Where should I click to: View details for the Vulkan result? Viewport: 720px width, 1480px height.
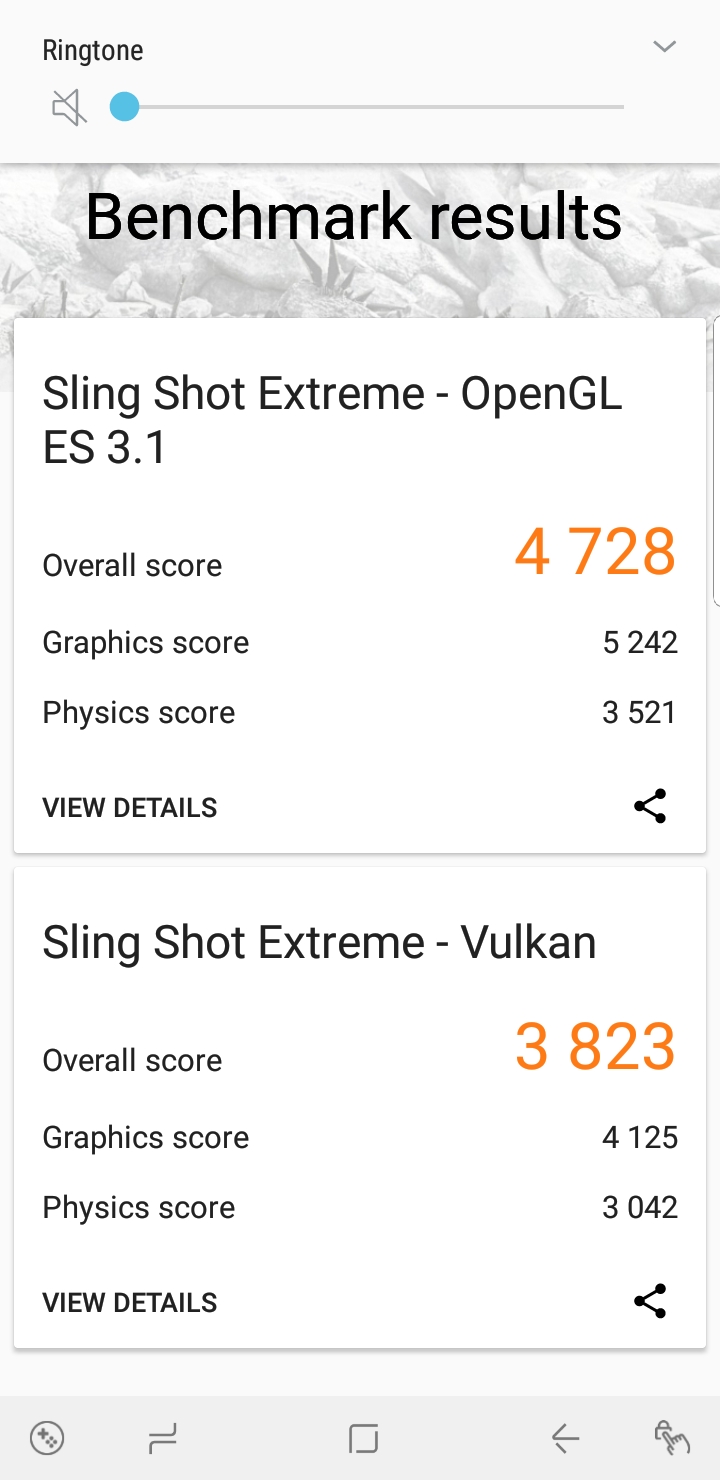pos(130,1303)
